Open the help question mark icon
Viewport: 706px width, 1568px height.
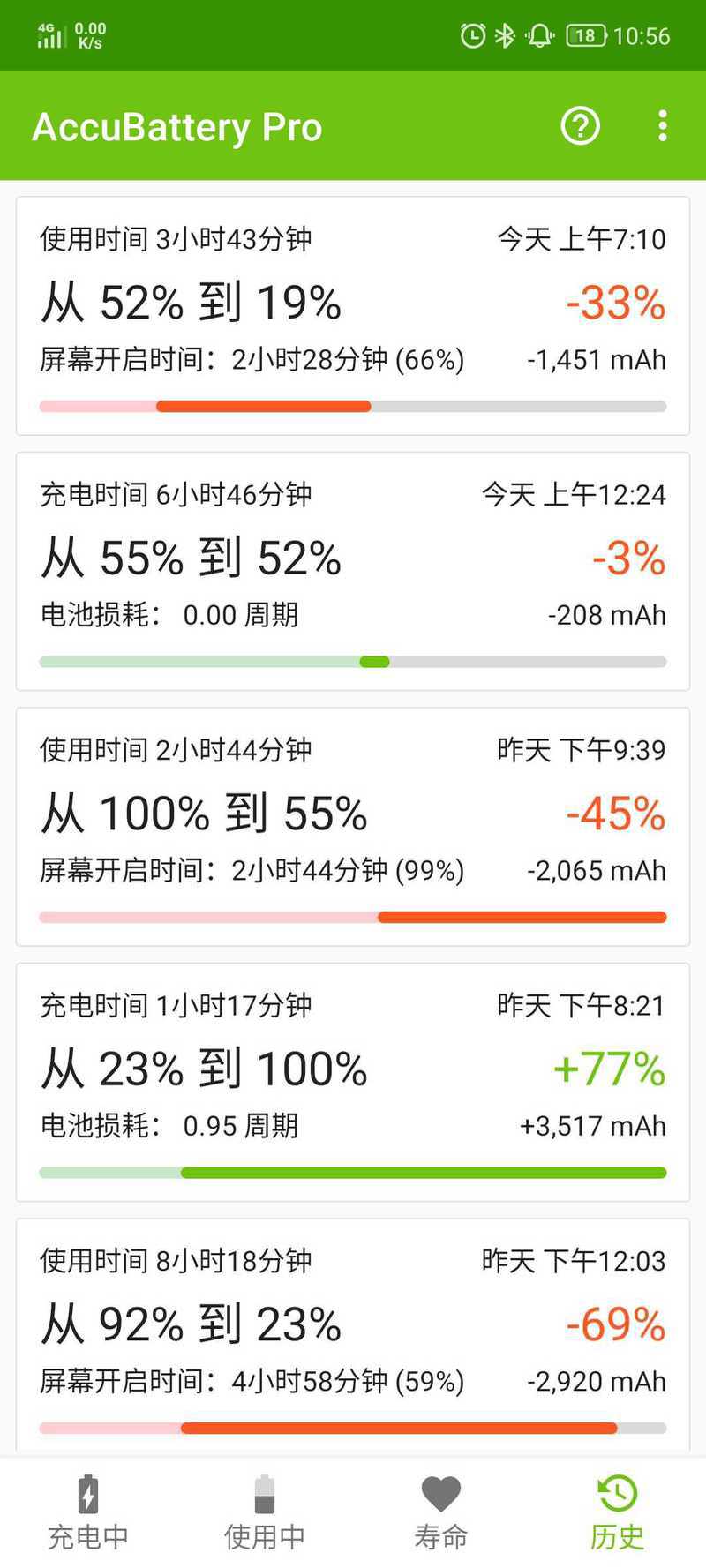point(580,126)
